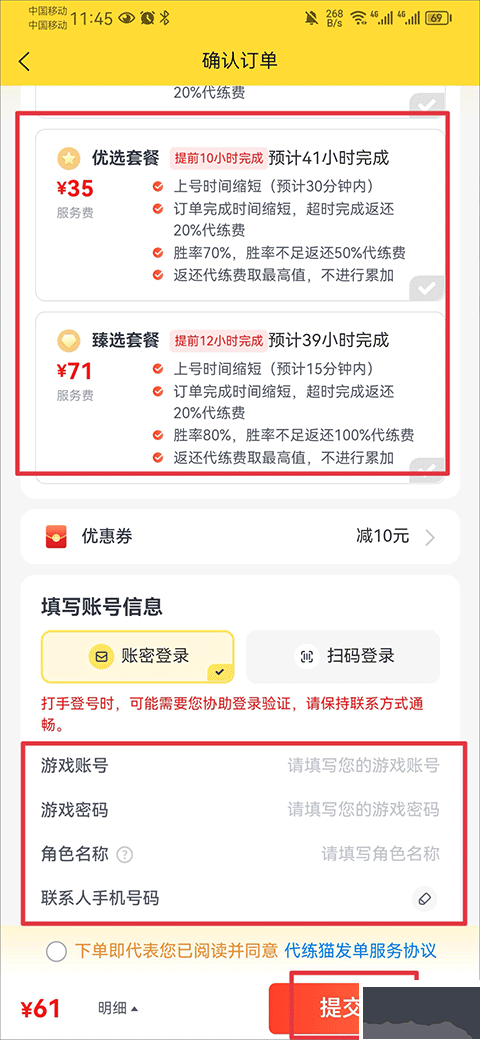
Task: Select the 优选套餐 package for ¥35
Action: [x=239, y=215]
